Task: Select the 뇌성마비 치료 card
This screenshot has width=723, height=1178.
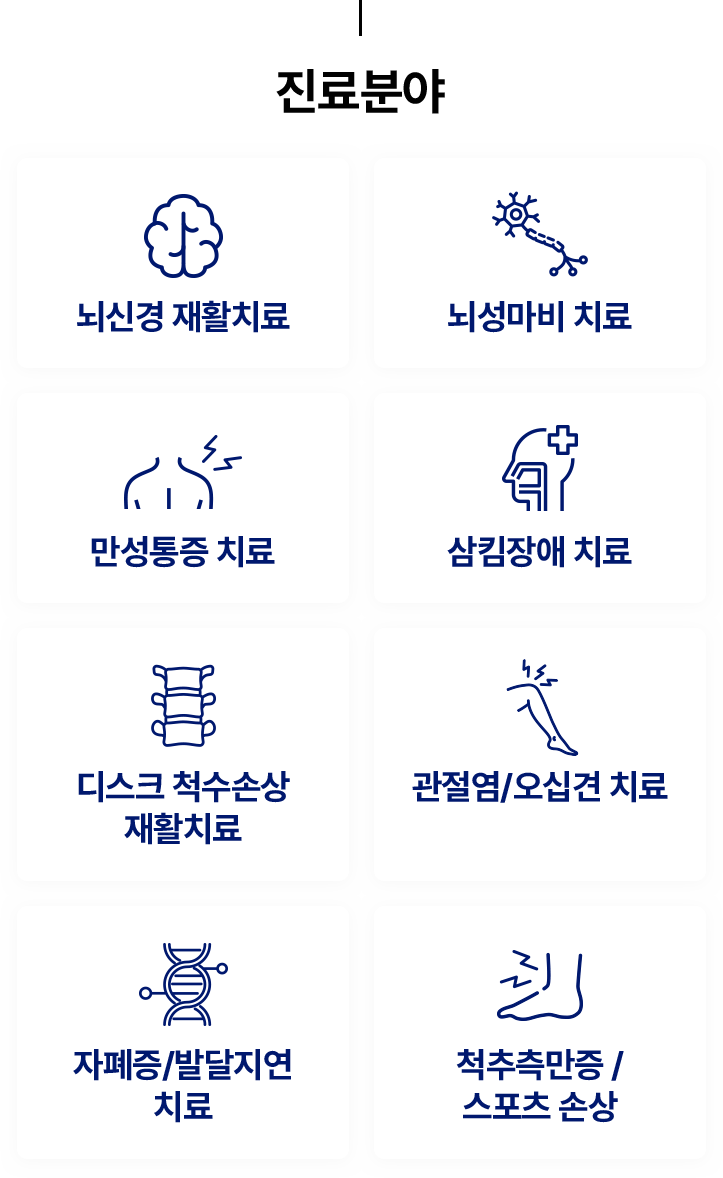Action: point(540,263)
